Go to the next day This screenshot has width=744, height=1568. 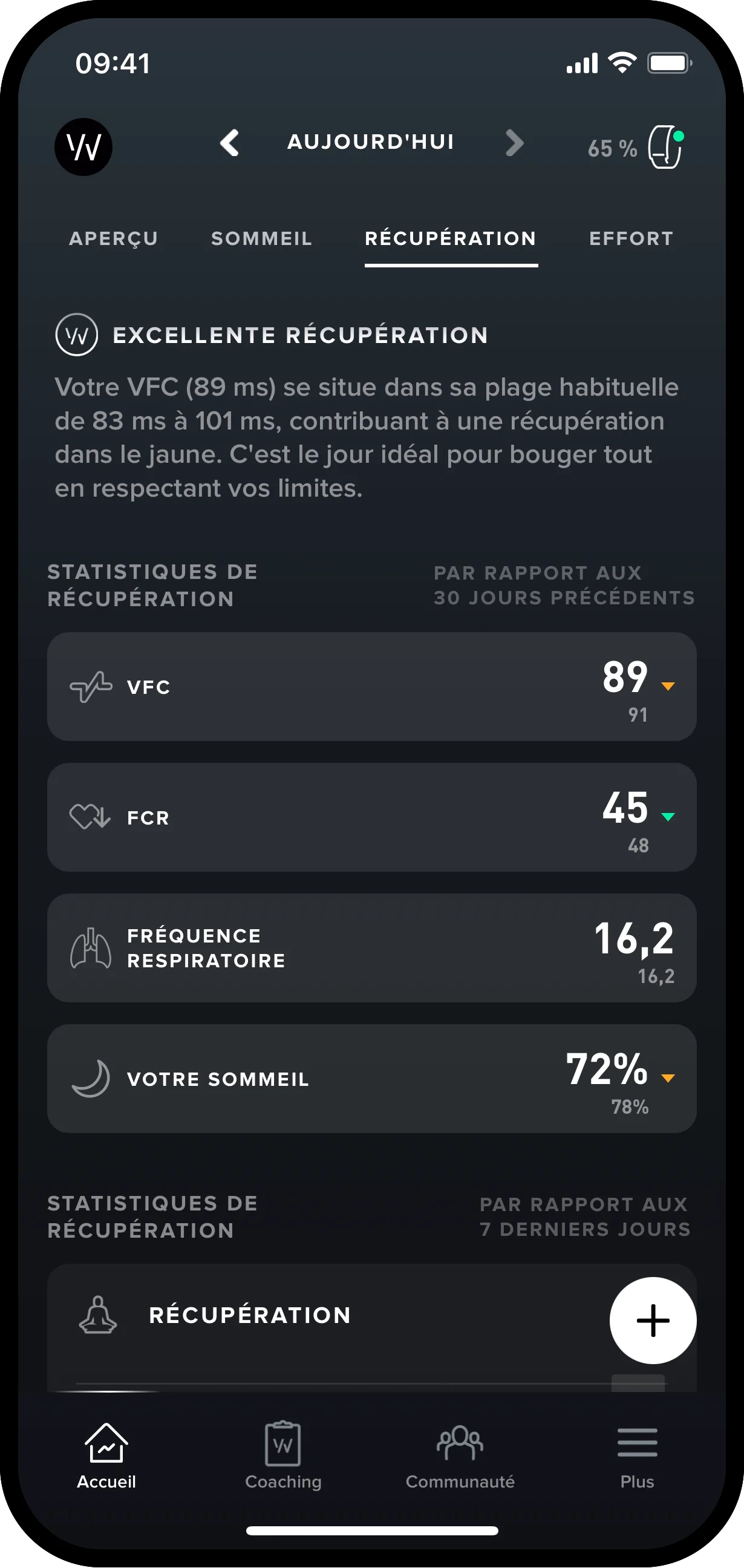[515, 143]
